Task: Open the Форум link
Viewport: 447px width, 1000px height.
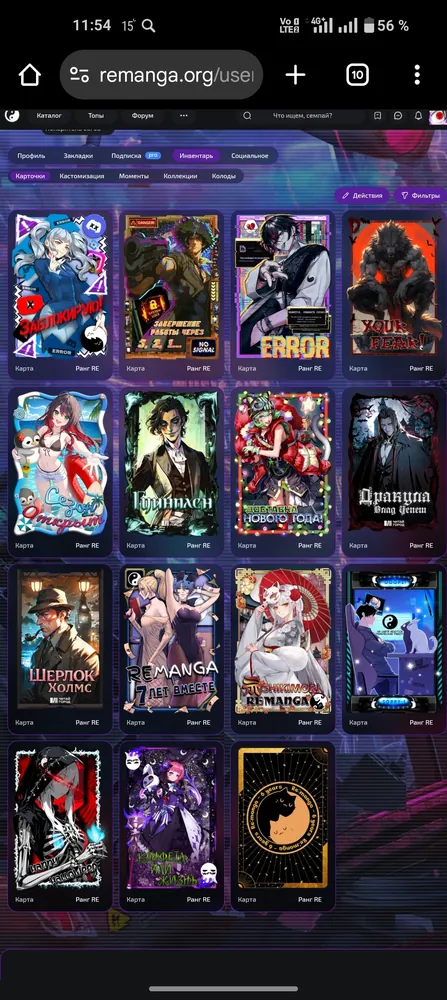Action: coord(142,116)
